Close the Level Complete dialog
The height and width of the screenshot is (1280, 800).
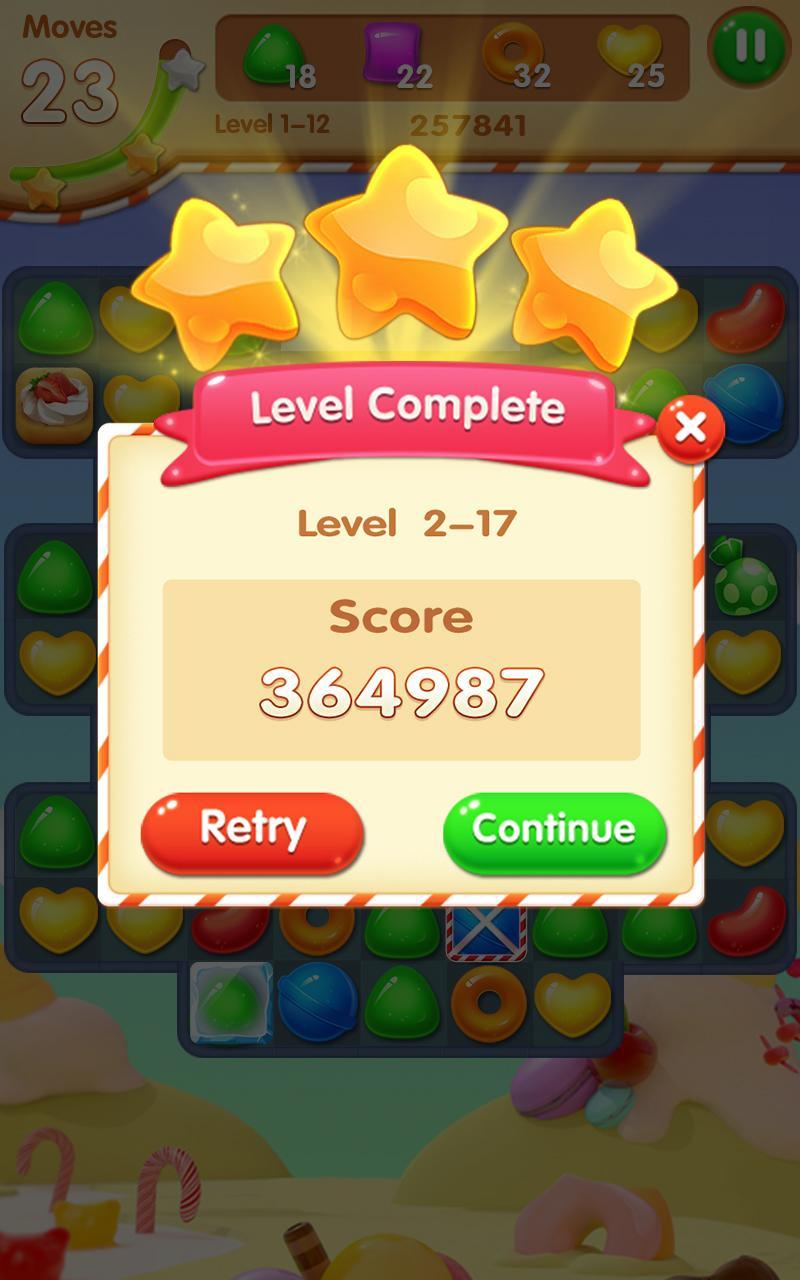690,428
